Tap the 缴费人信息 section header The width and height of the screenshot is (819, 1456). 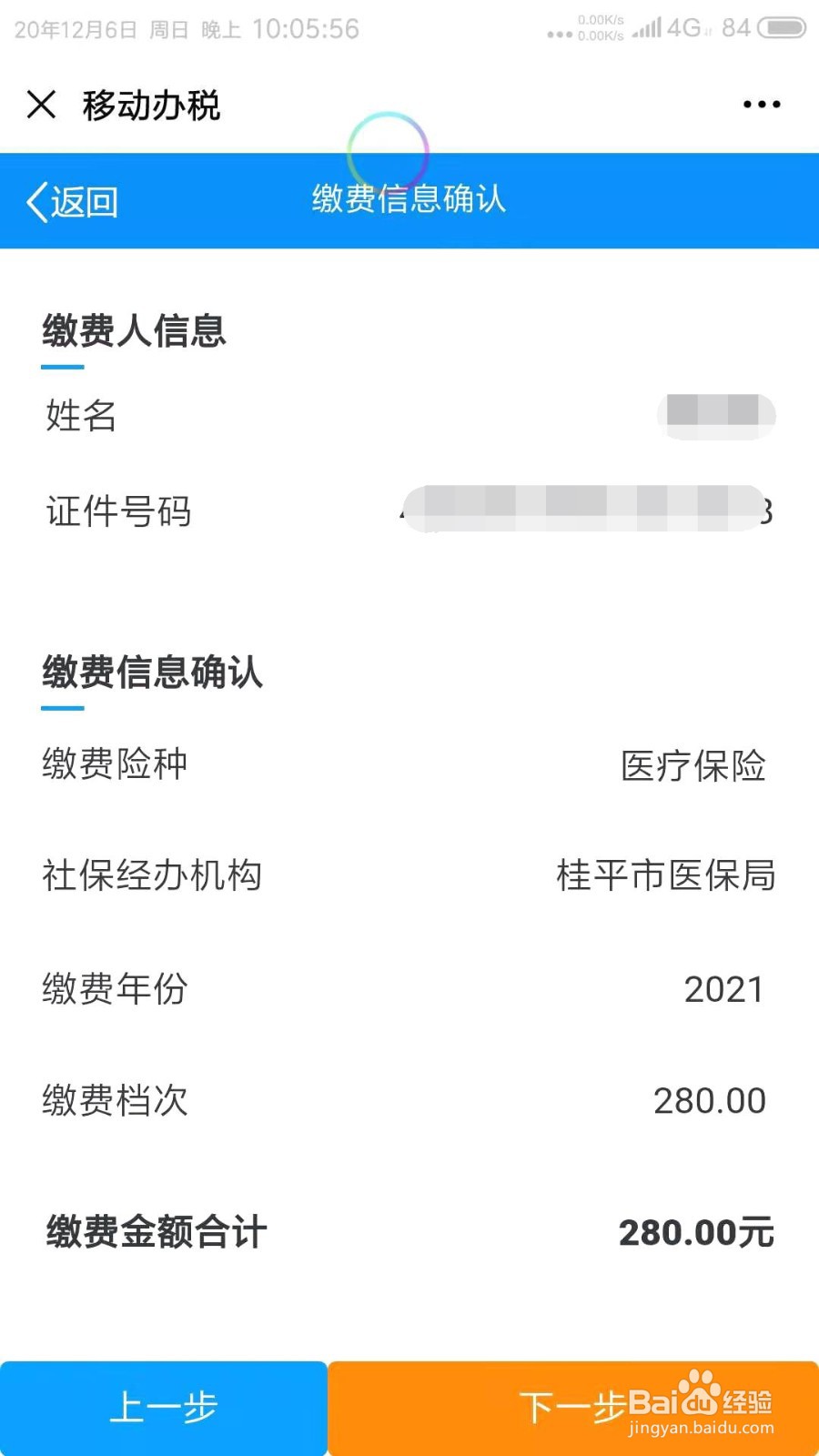click(133, 332)
